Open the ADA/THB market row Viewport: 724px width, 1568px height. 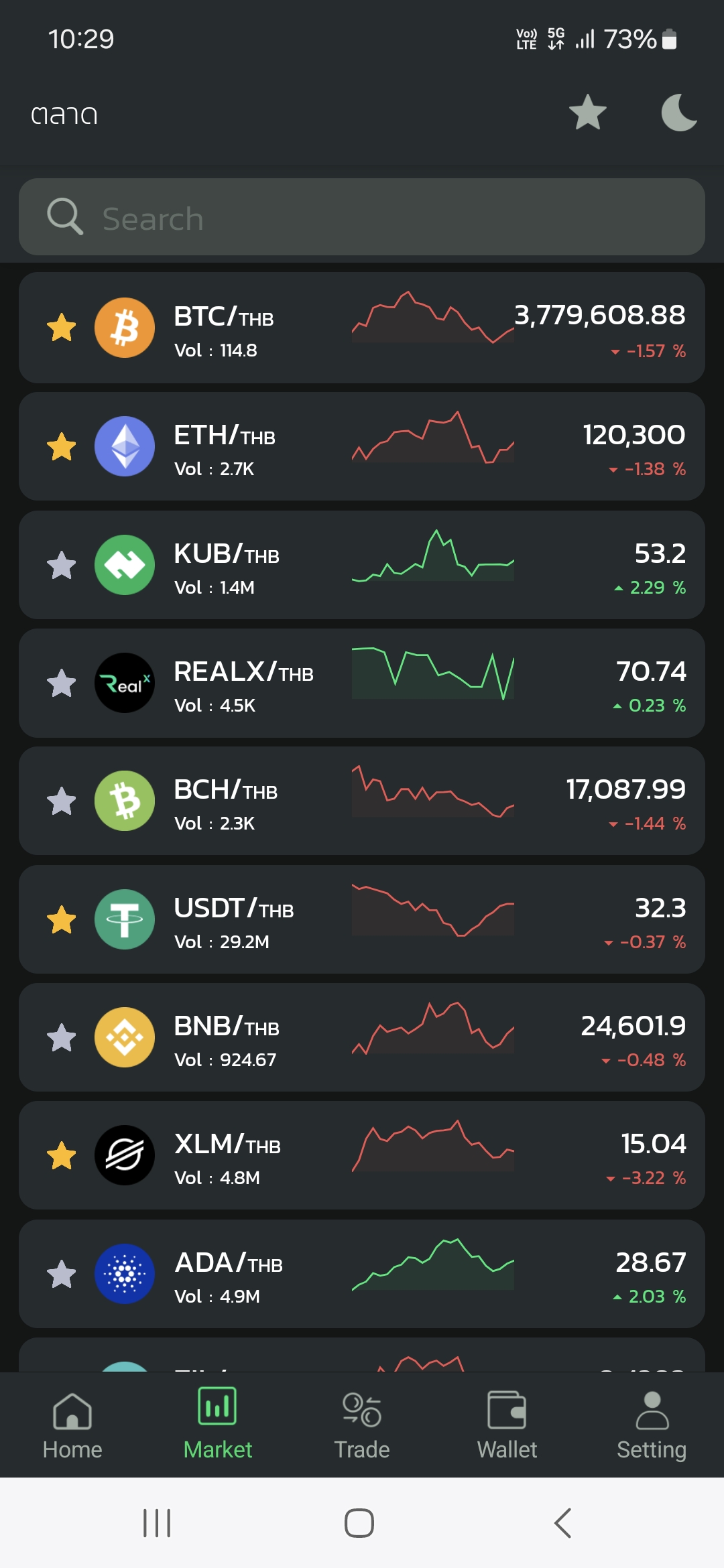pyautogui.click(x=362, y=1274)
